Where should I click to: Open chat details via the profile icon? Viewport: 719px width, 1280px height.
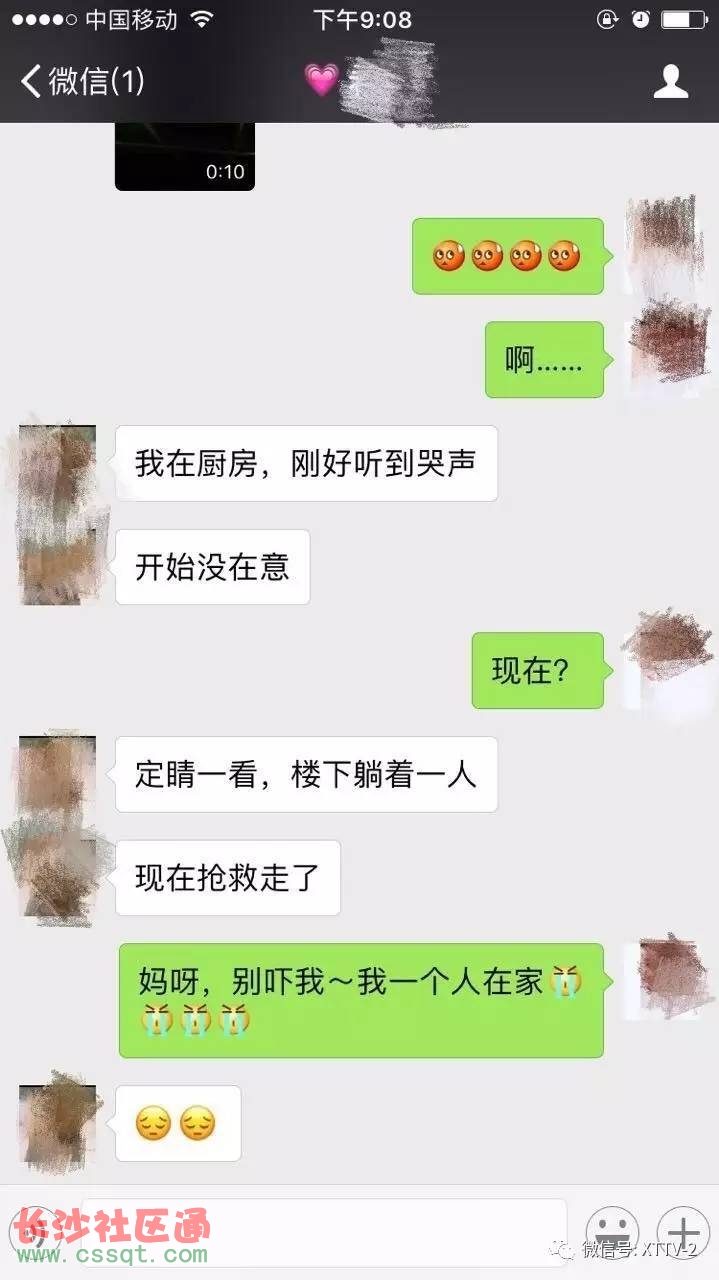click(671, 81)
